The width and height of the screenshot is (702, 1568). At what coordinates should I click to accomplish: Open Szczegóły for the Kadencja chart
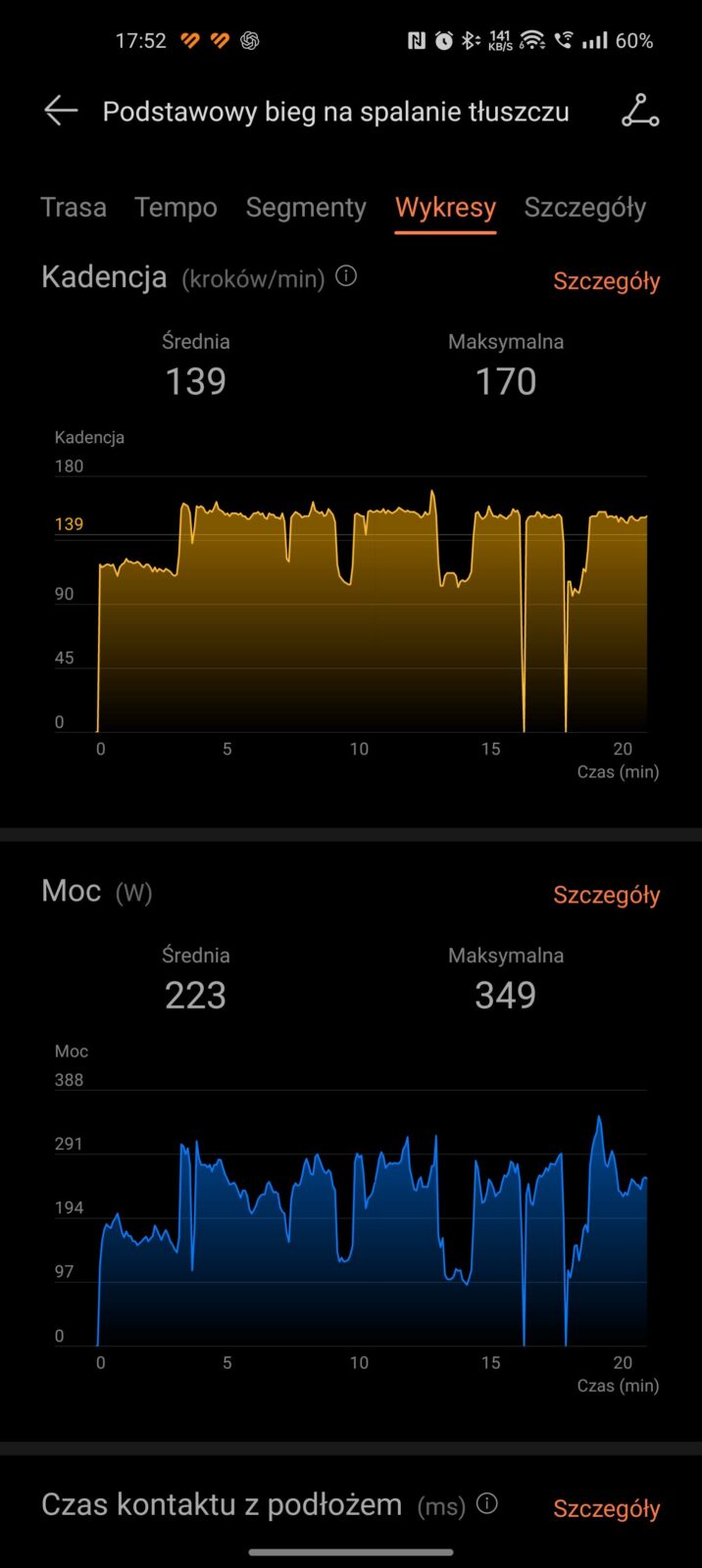(606, 281)
